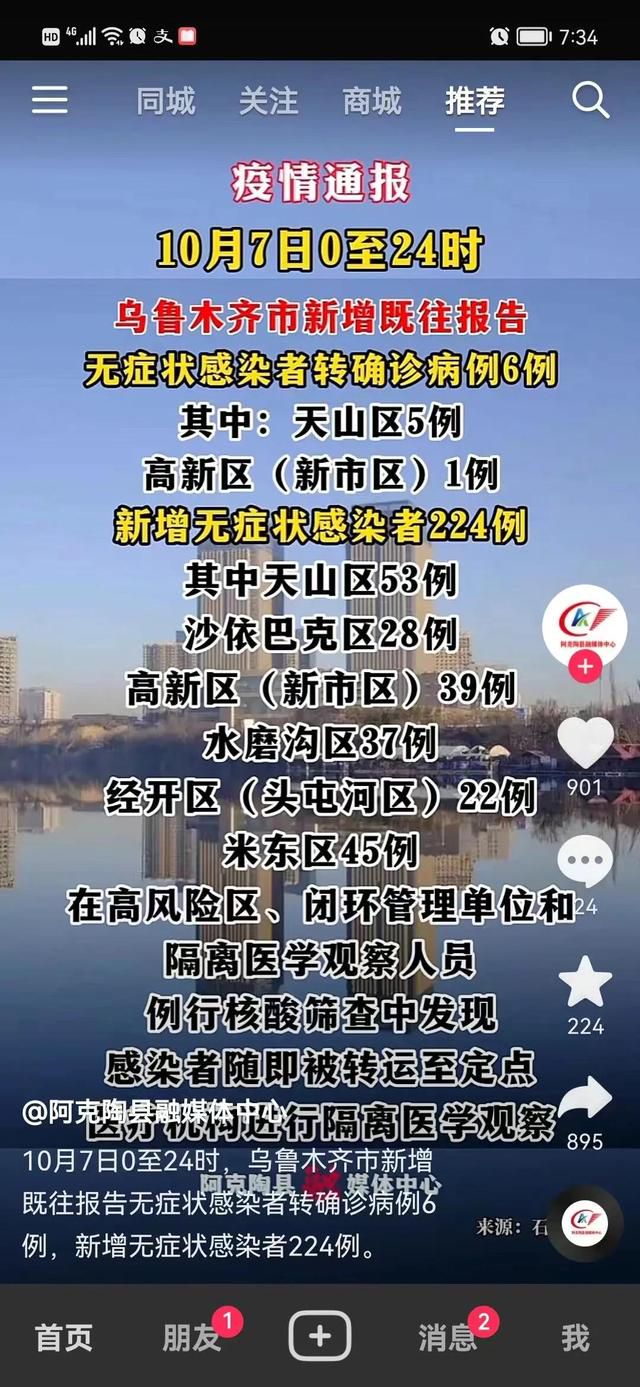Open the comments bubble
Image resolution: width=640 pixels, height=1387 pixels.
click(x=585, y=861)
